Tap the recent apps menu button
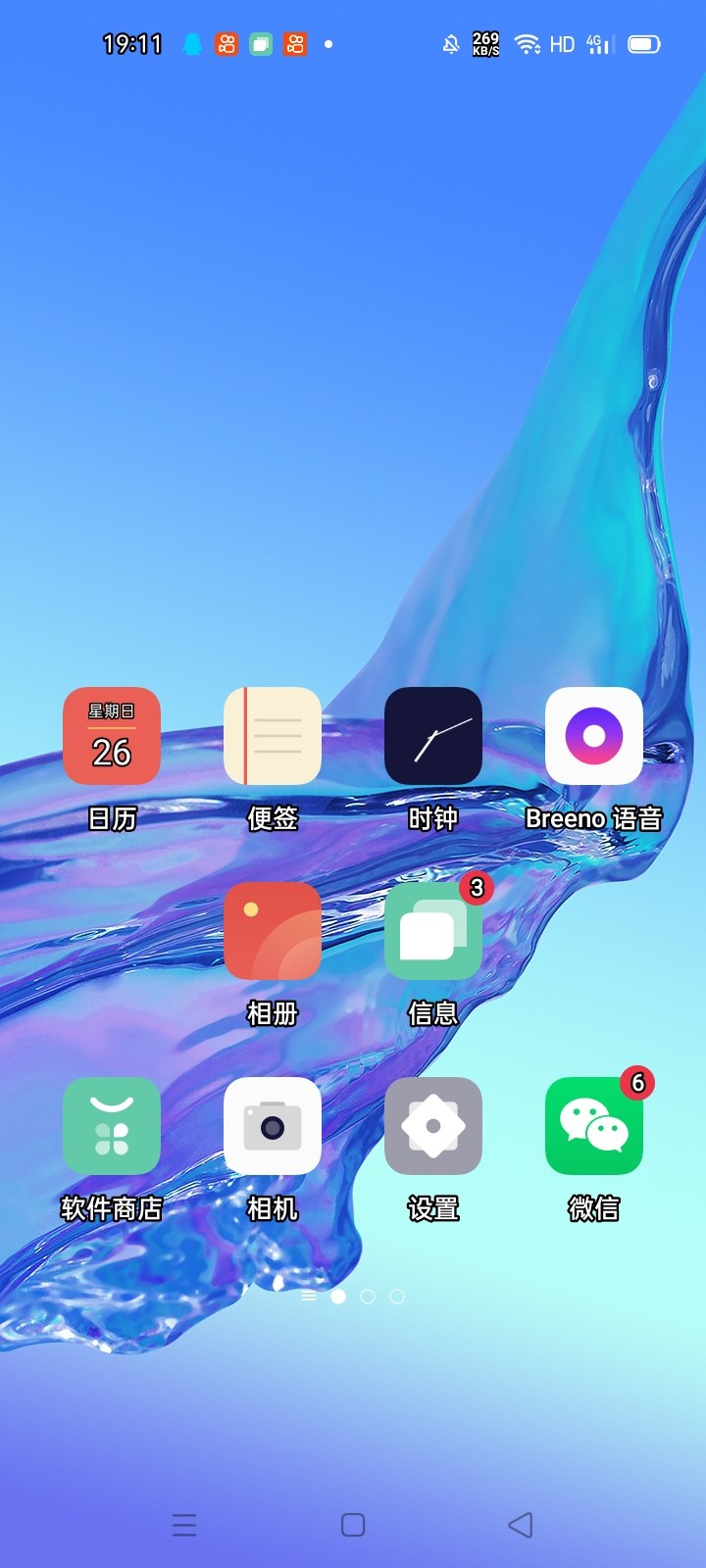Viewport: 706px width, 1568px height. (184, 1525)
